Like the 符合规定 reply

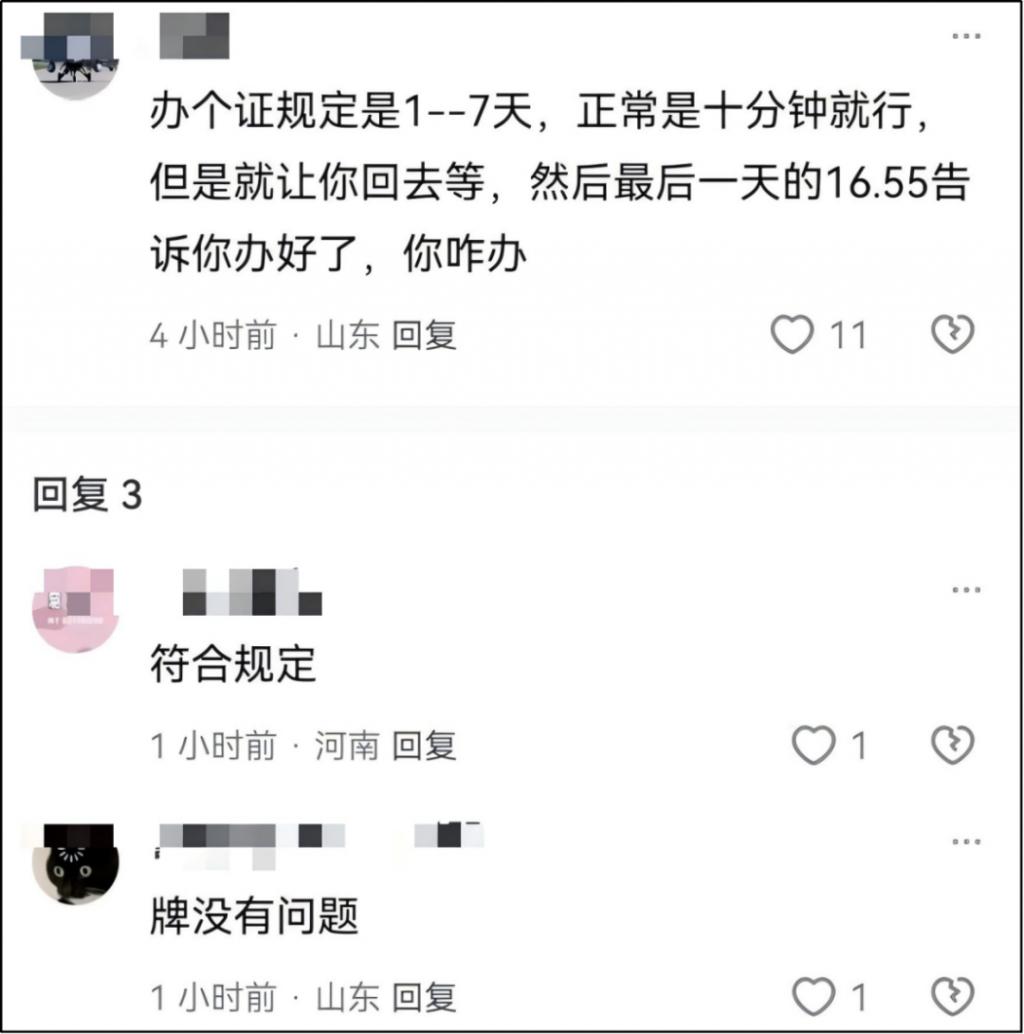click(813, 745)
